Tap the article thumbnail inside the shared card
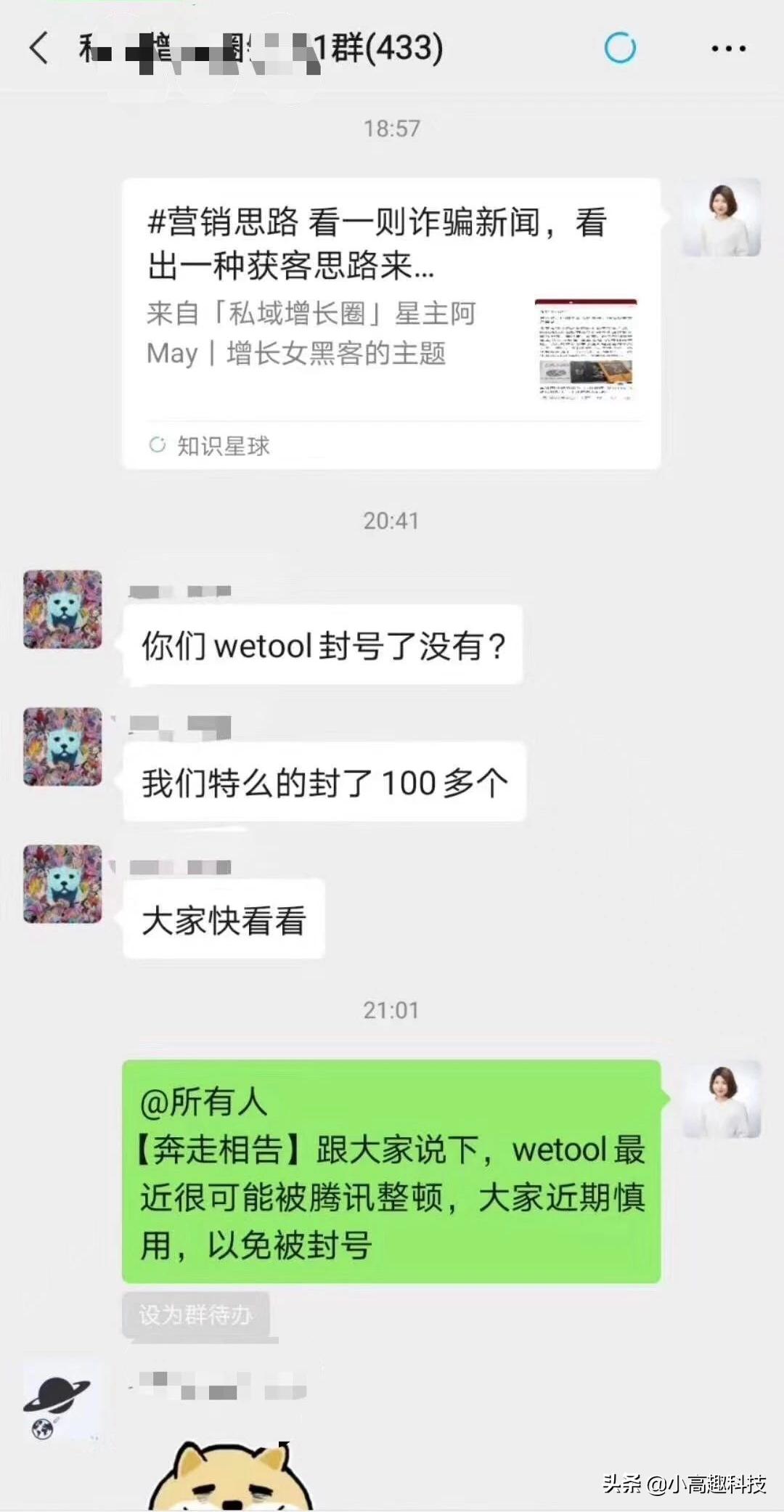Viewport: 784px width, 1512px height. [x=587, y=347]
